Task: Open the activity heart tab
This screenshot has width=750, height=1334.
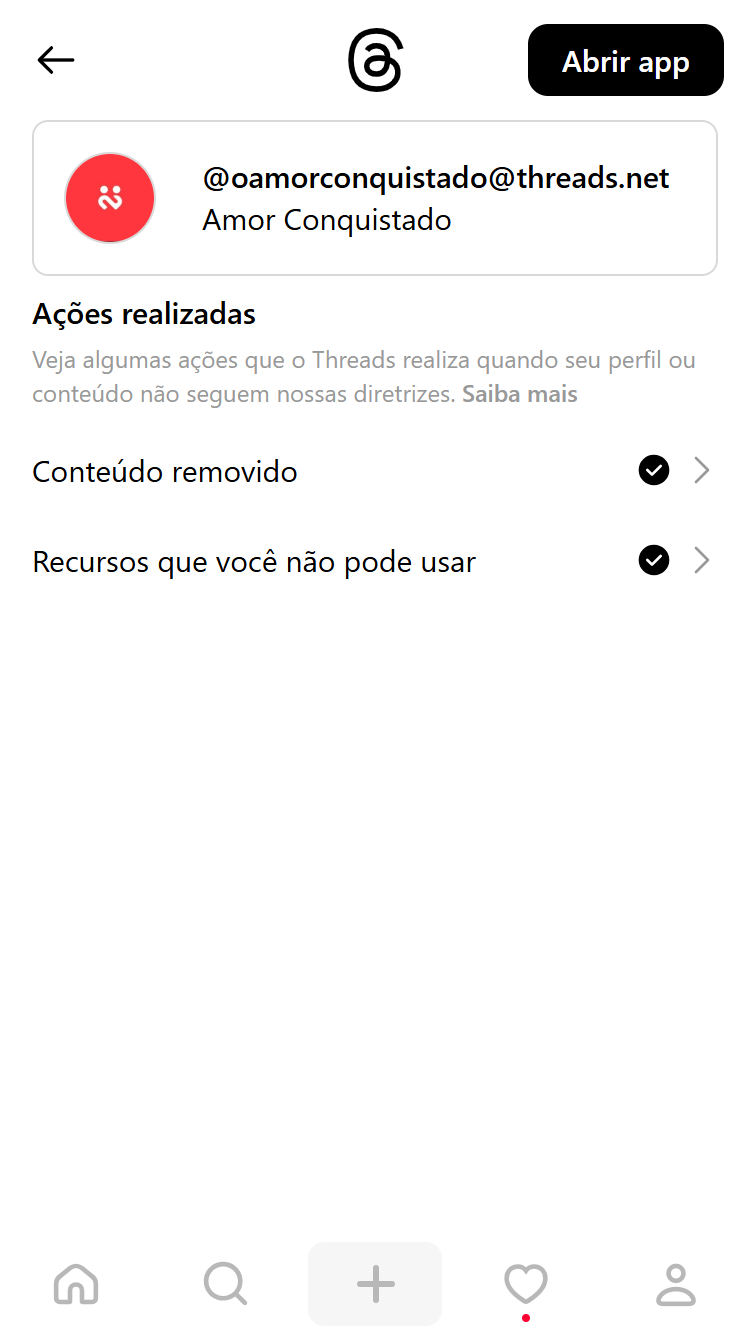Action: 525,1283
